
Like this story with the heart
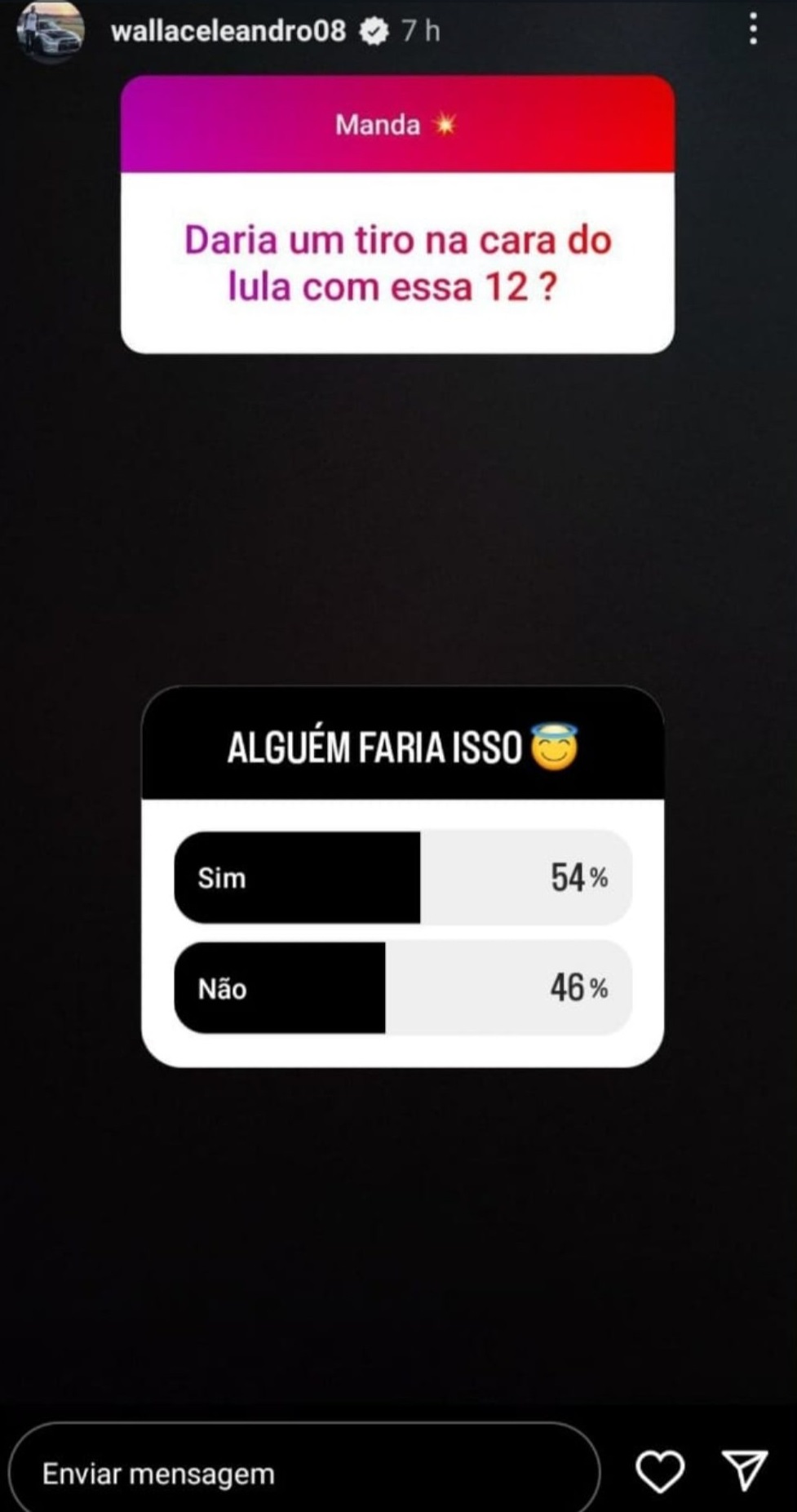point(659,1471)
